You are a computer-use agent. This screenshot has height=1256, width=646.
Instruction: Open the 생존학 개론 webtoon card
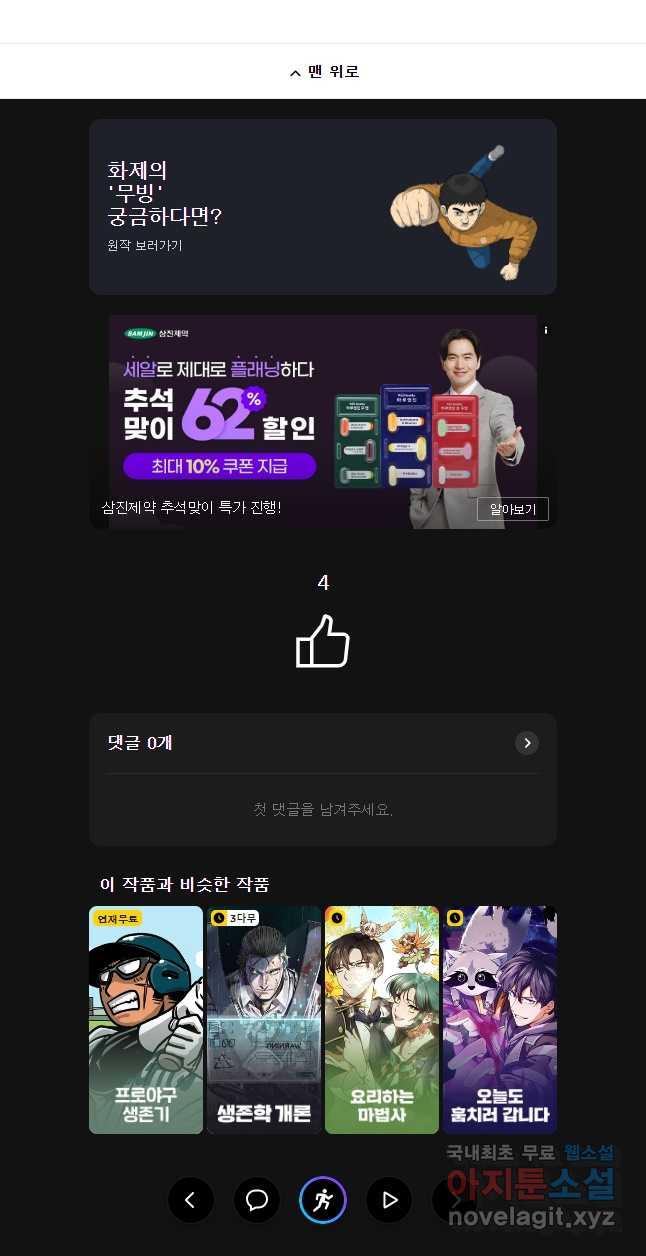pos(264,1020)
